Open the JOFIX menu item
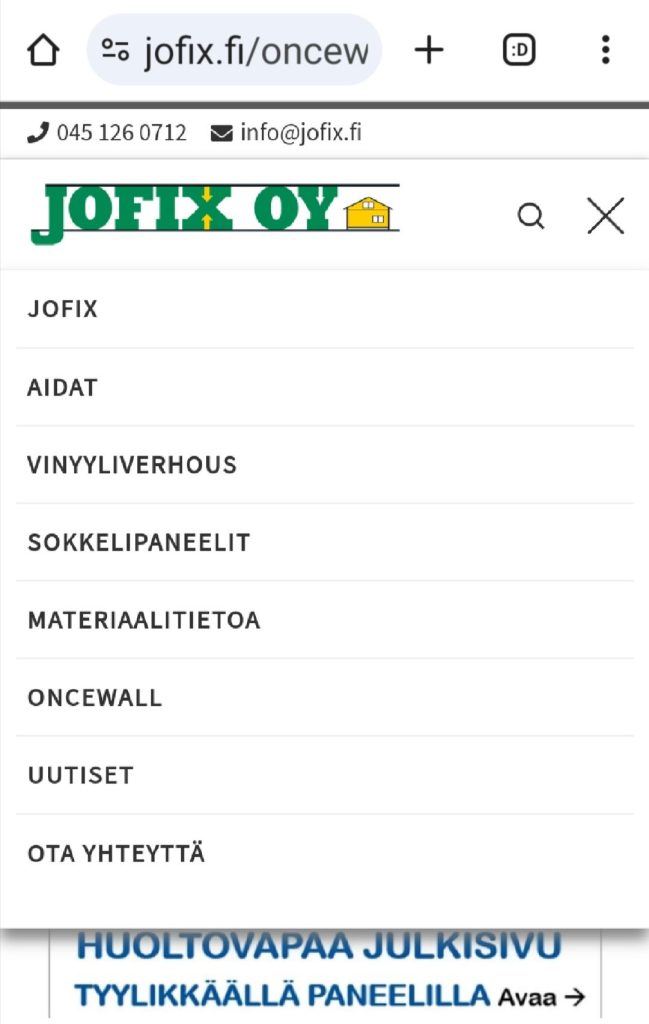 point(63,309)
